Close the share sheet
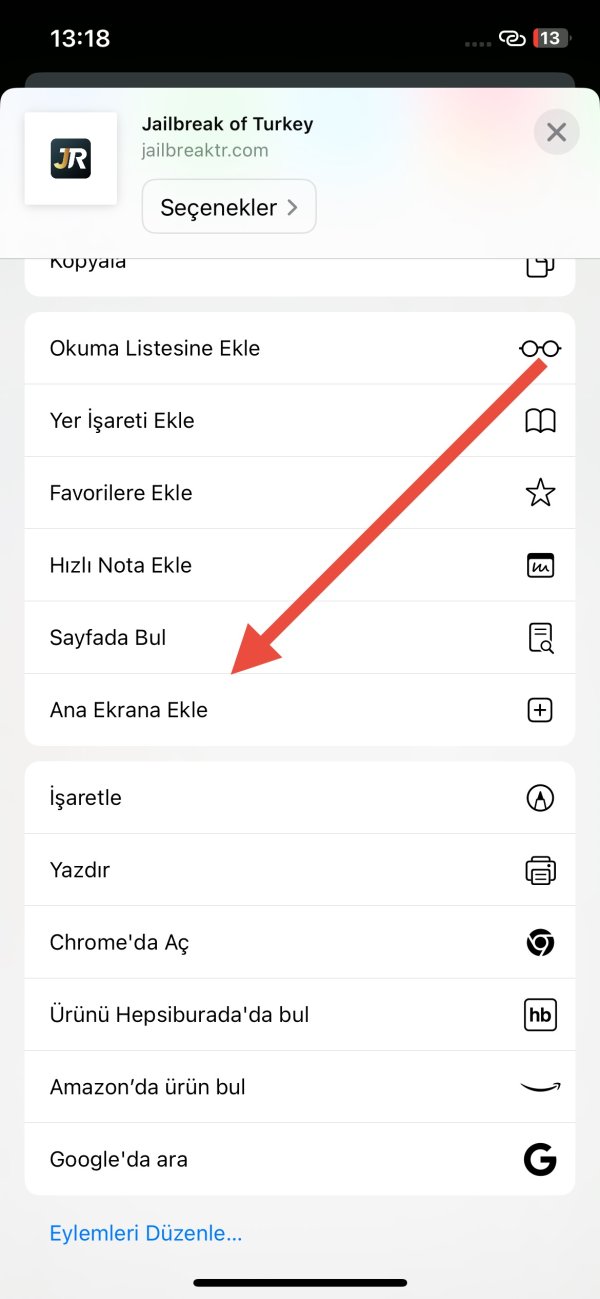This screenshot has width=600, height=1299. coord(556,132)
